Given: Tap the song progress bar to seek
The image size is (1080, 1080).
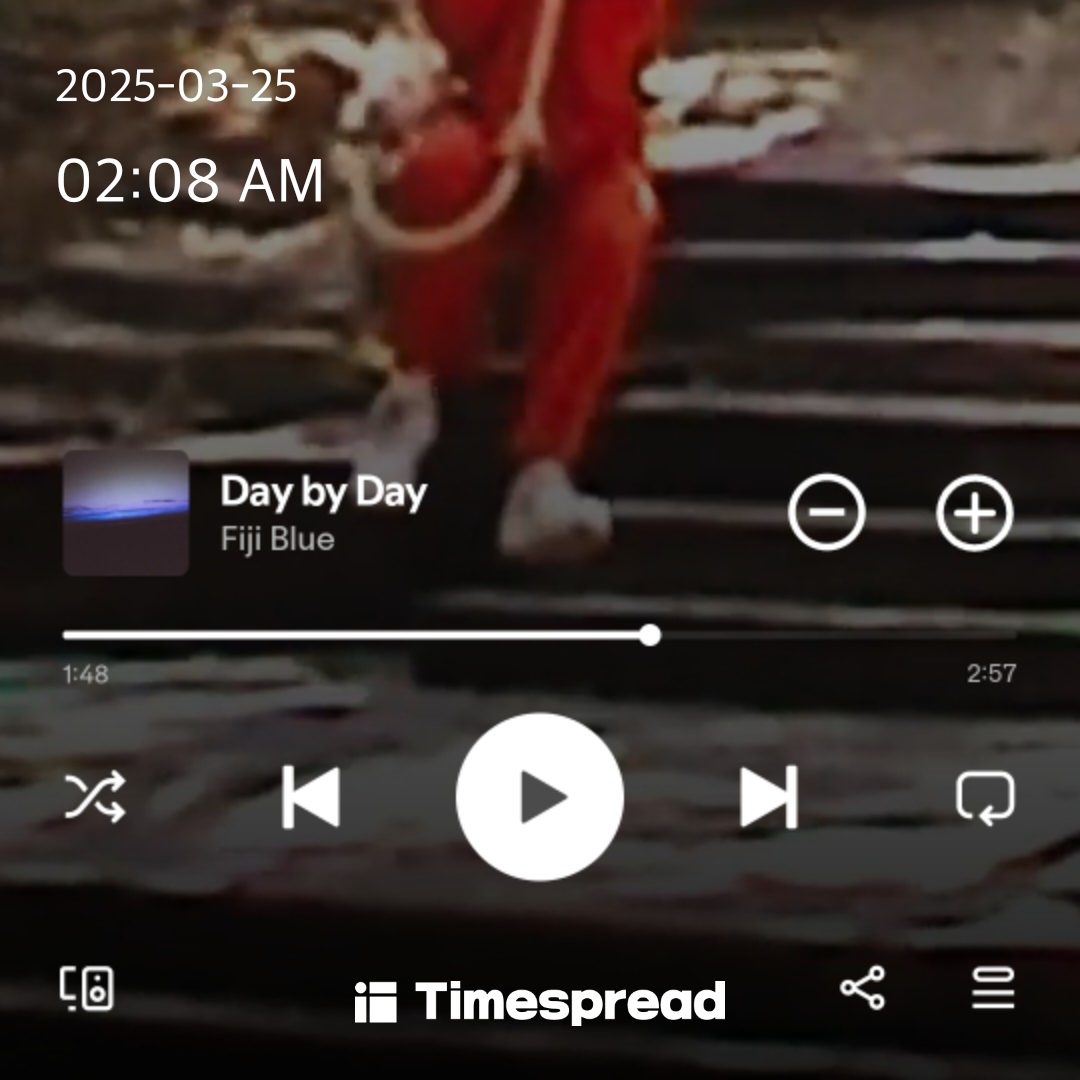Looking at the screenshot, I should click(x=540, y=635).
